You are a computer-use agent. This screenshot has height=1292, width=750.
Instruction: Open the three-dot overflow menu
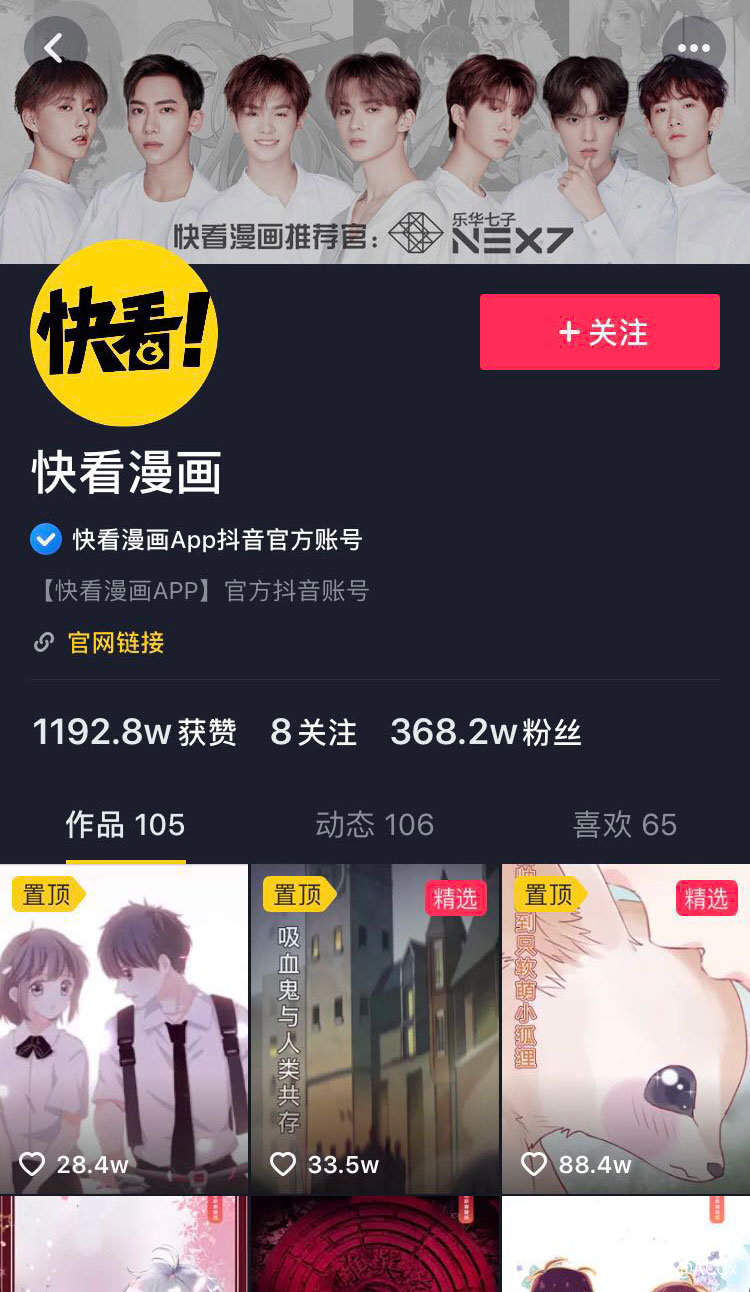(x=693, y=47)
